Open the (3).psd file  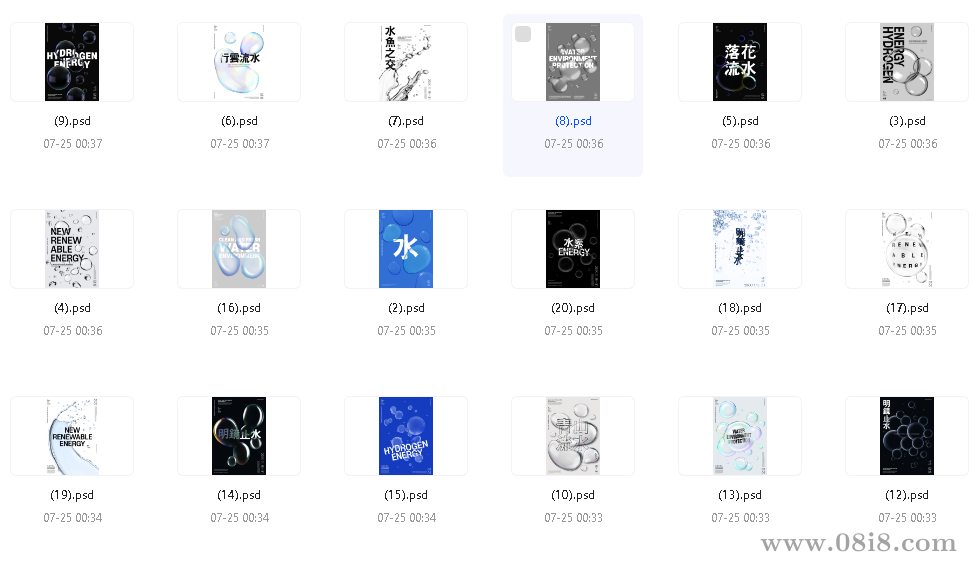pos(907,62)
